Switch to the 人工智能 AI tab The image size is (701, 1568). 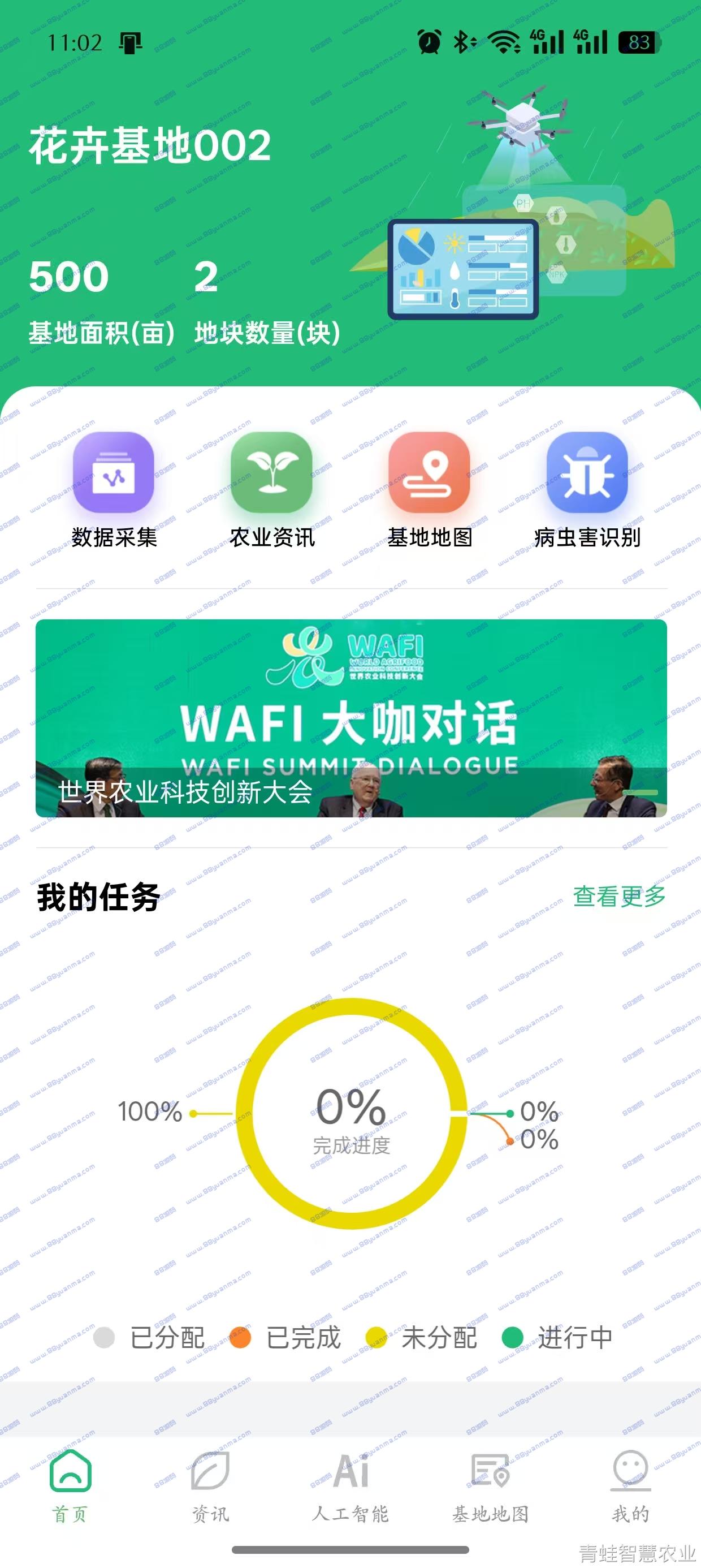350,1486
